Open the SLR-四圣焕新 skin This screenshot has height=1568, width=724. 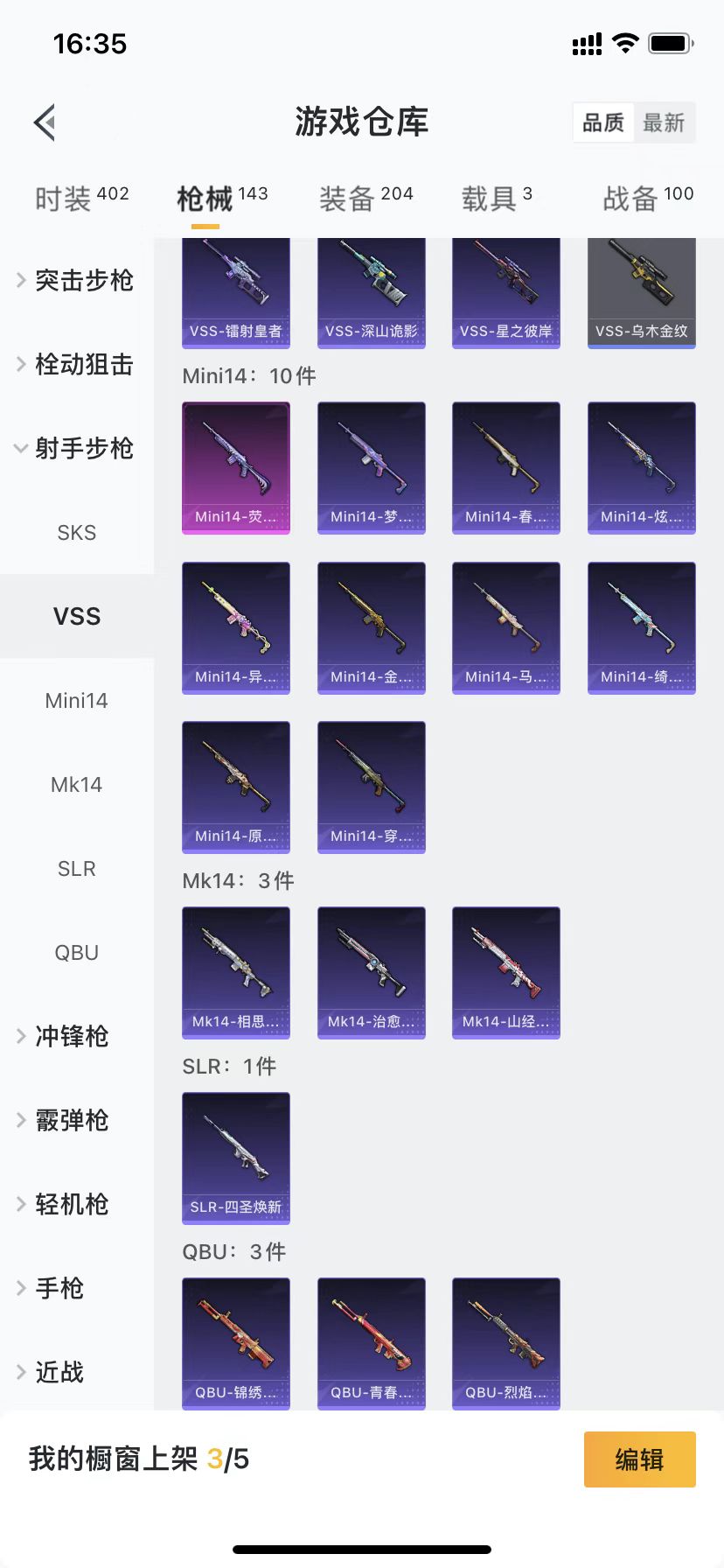click(x=236, y=1158)
